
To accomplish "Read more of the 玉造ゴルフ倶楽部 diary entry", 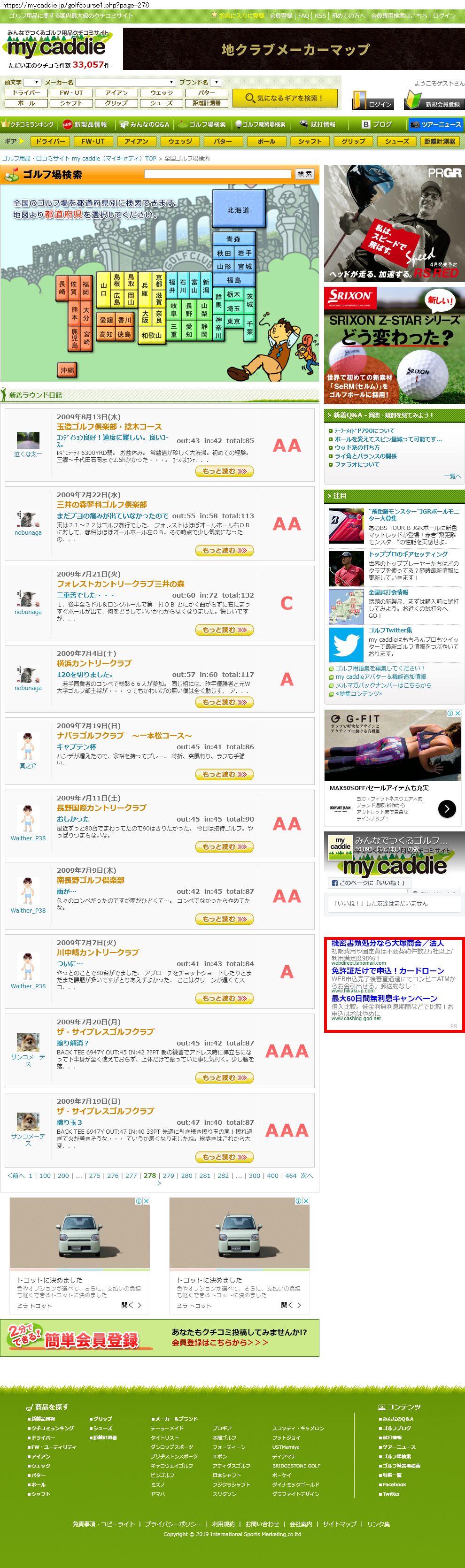I will pos(225,471).
